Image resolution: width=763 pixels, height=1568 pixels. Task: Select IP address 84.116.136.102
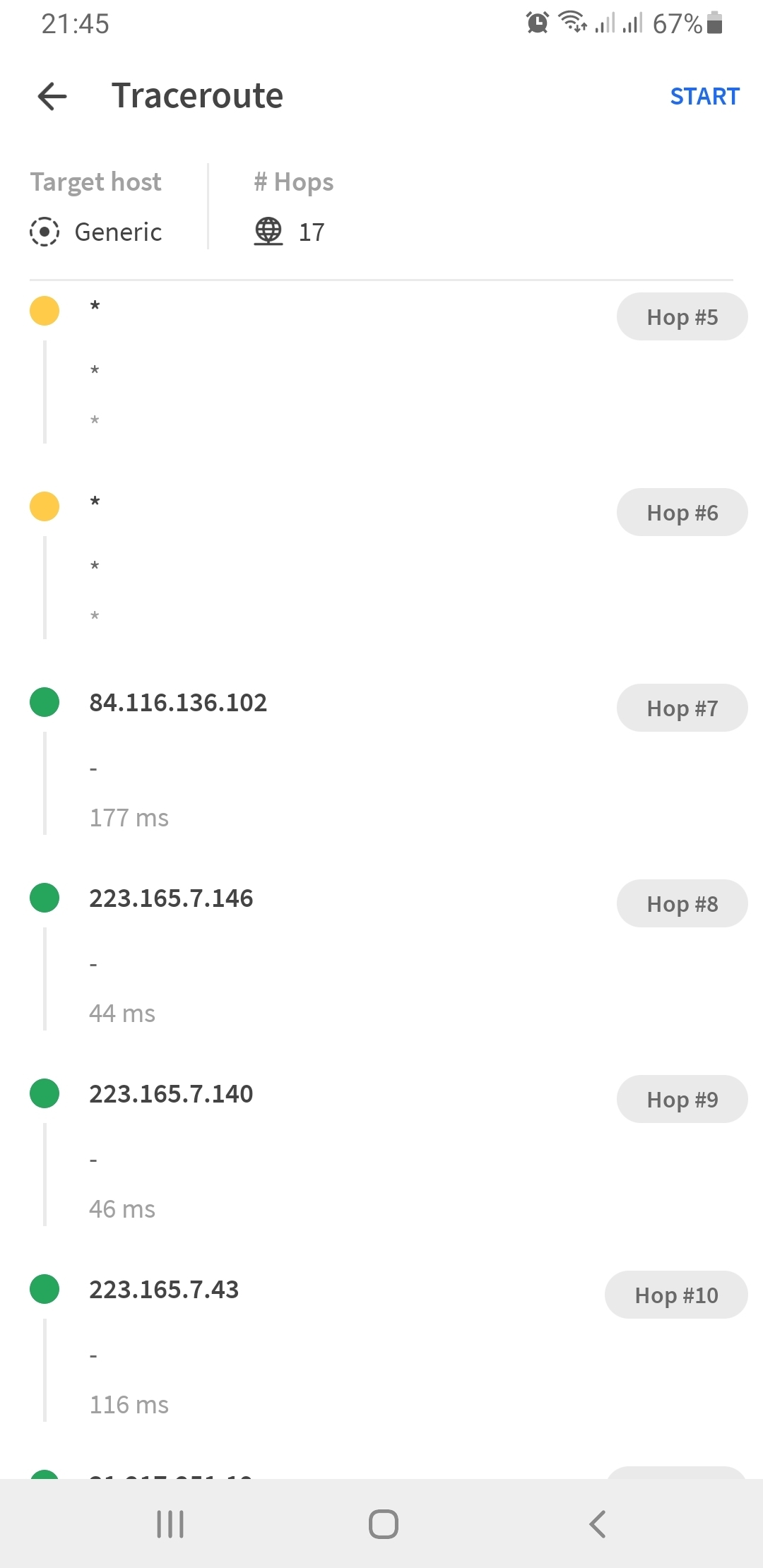[x=178, y=702]
